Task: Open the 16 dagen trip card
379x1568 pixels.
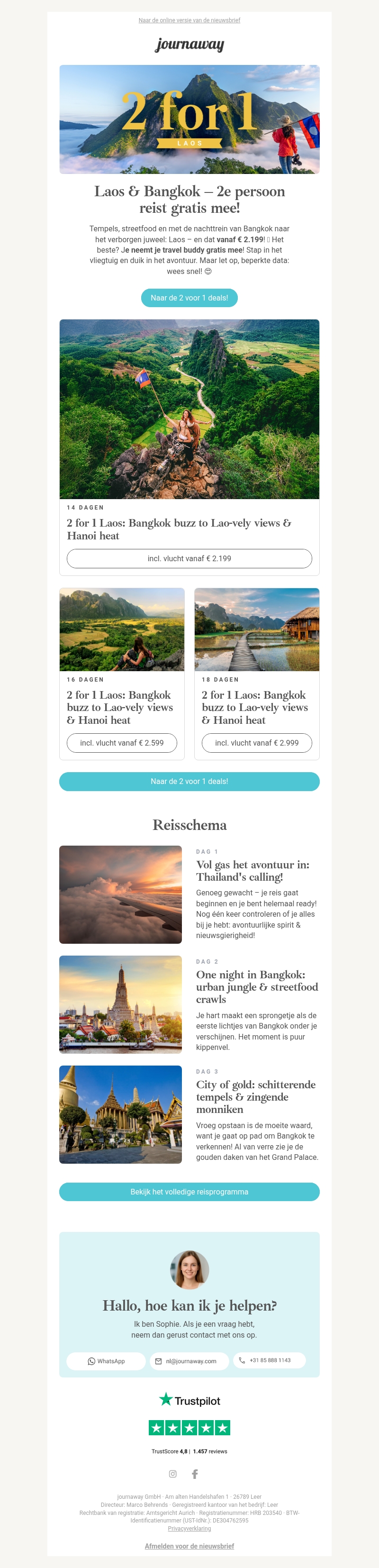Action: [x=122, y=630]
